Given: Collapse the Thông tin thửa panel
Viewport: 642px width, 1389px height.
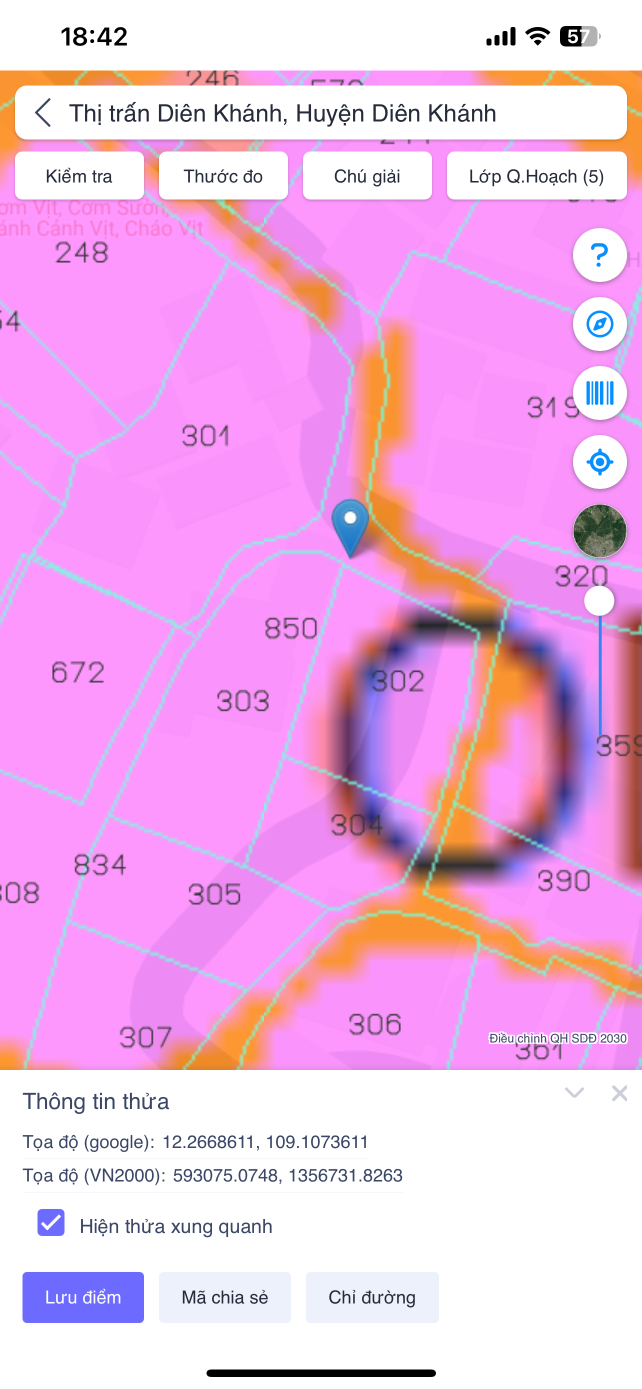Looking at the screenshot, I should pyautogui.click(x=574, y=1093).
